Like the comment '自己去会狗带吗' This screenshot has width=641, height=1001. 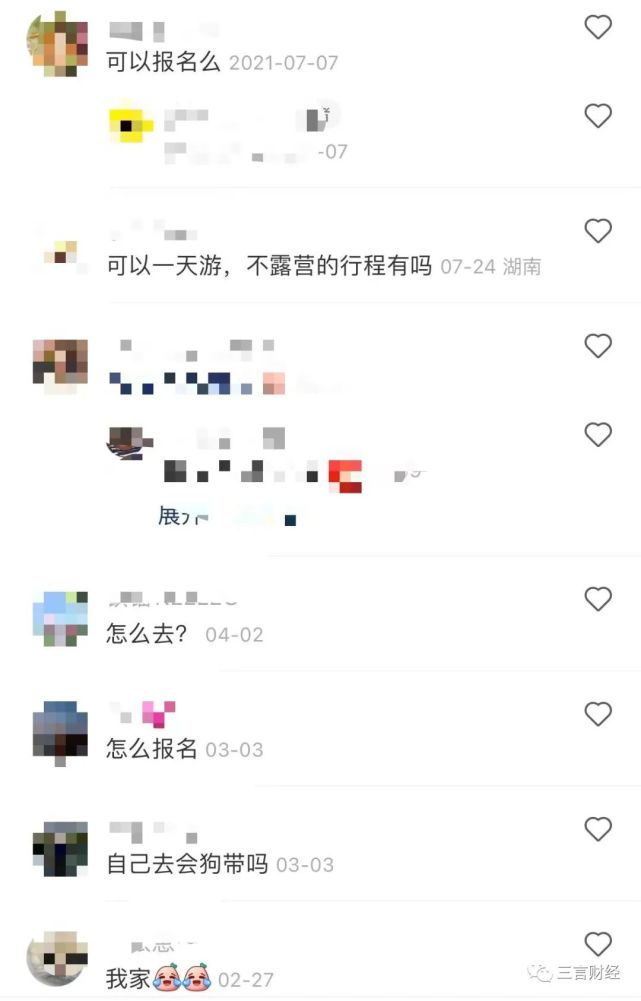coord(598,829)
